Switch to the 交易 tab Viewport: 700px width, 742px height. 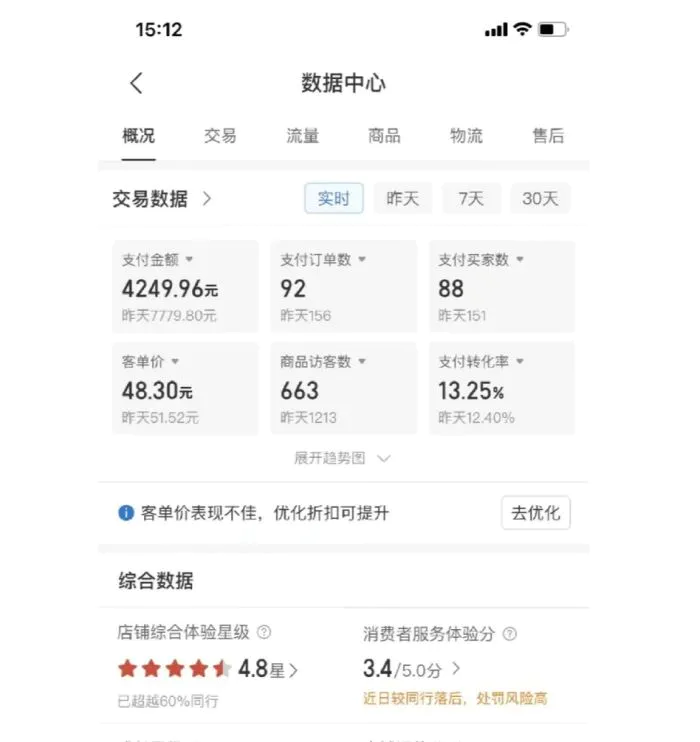220,136
